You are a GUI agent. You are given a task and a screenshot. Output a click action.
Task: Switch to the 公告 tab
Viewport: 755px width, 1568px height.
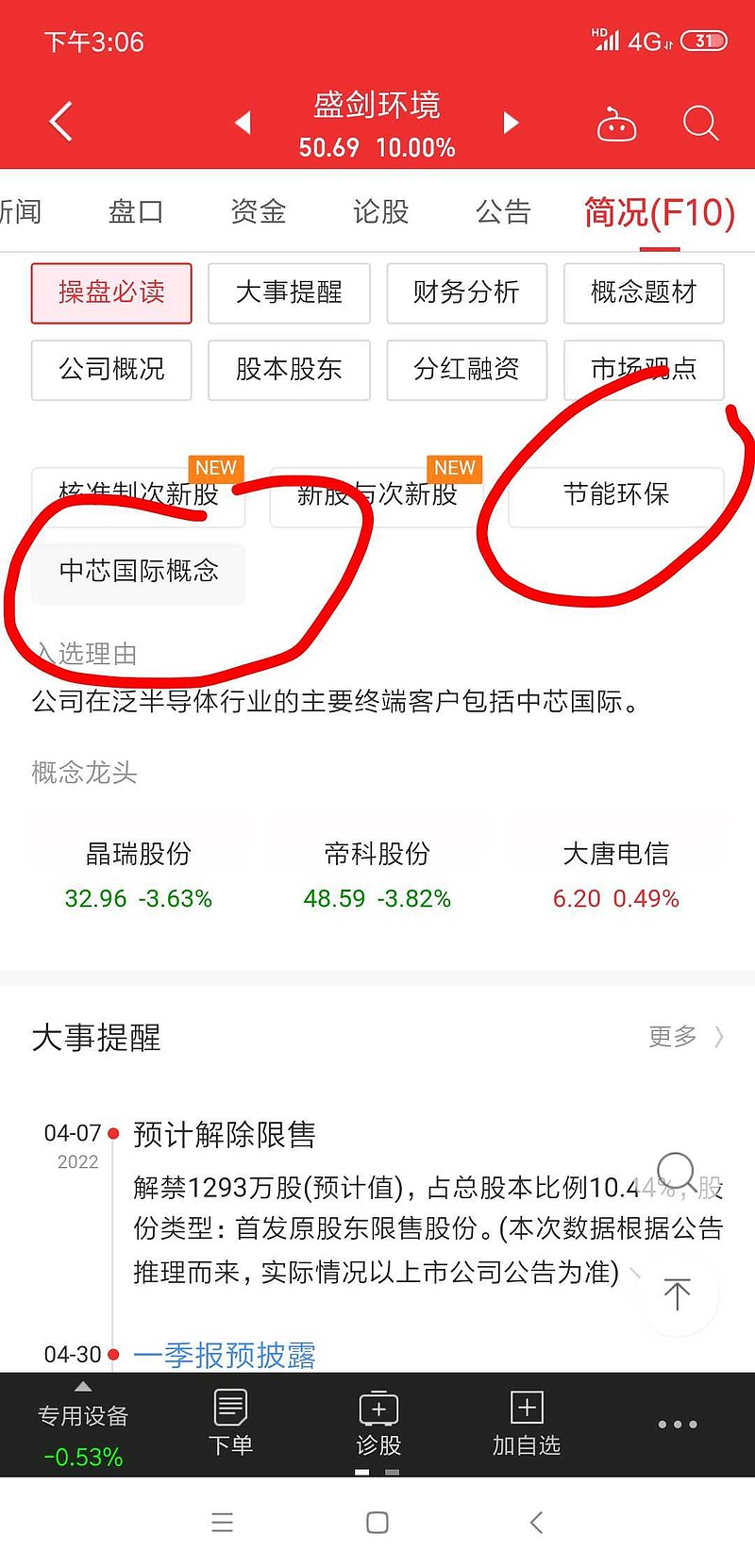pos(503,212)
